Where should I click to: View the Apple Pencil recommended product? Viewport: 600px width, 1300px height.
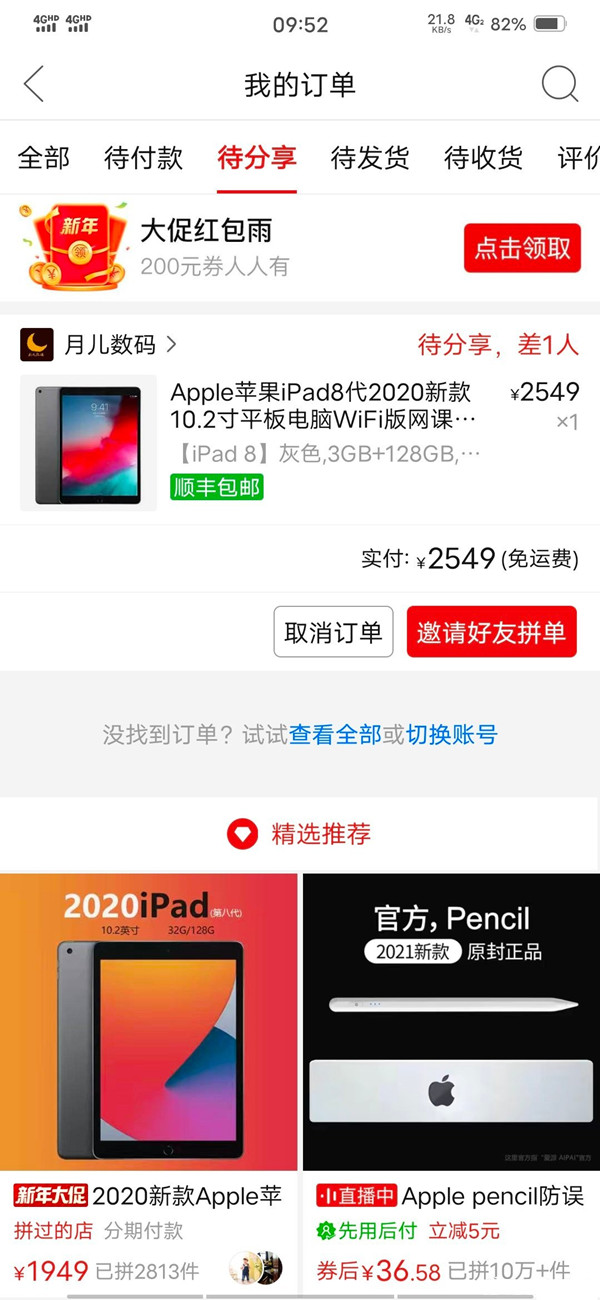point(451,1020)
